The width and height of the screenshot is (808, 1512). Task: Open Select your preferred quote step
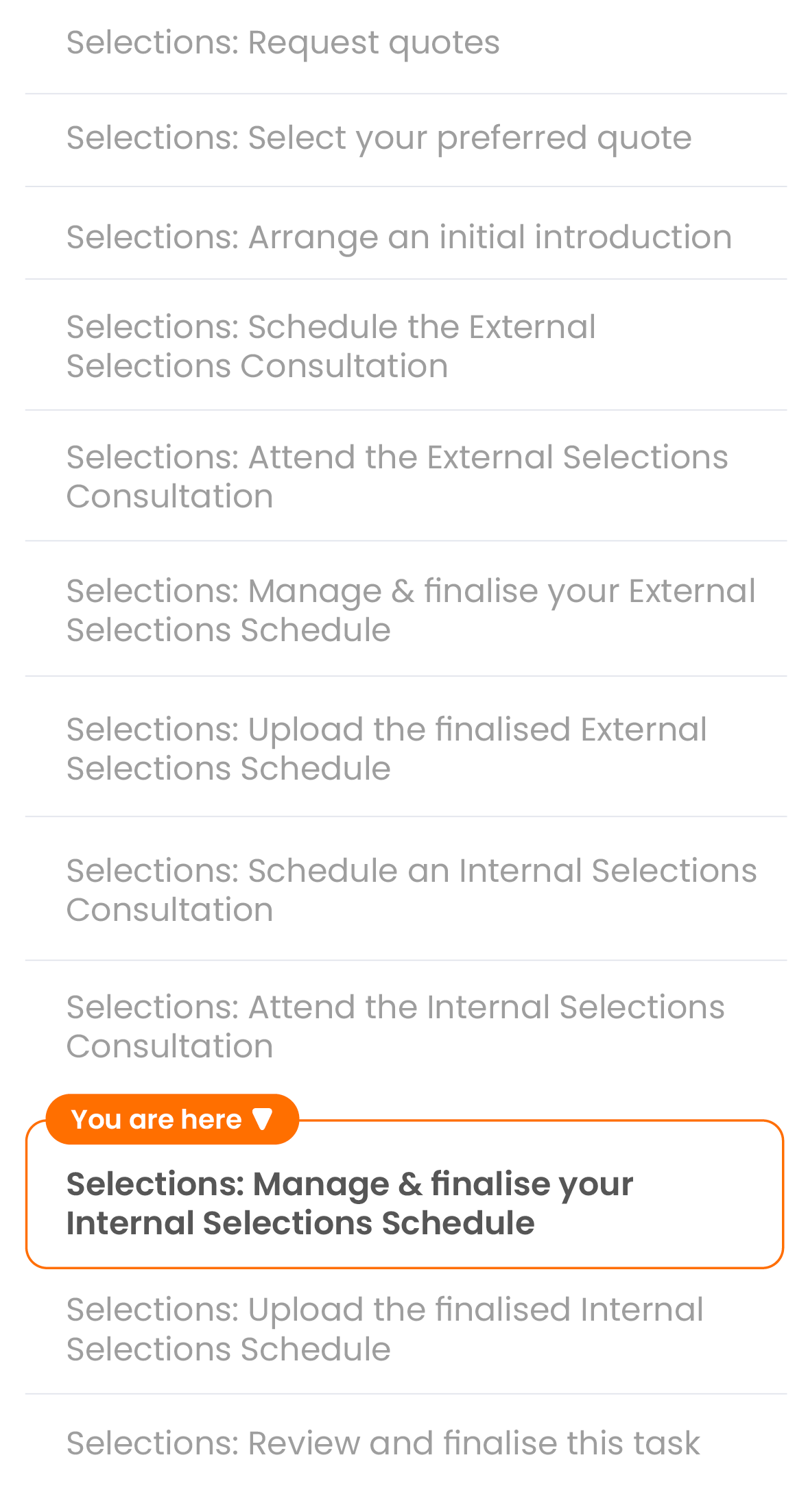pyautogui.click(x=379, y=139)
